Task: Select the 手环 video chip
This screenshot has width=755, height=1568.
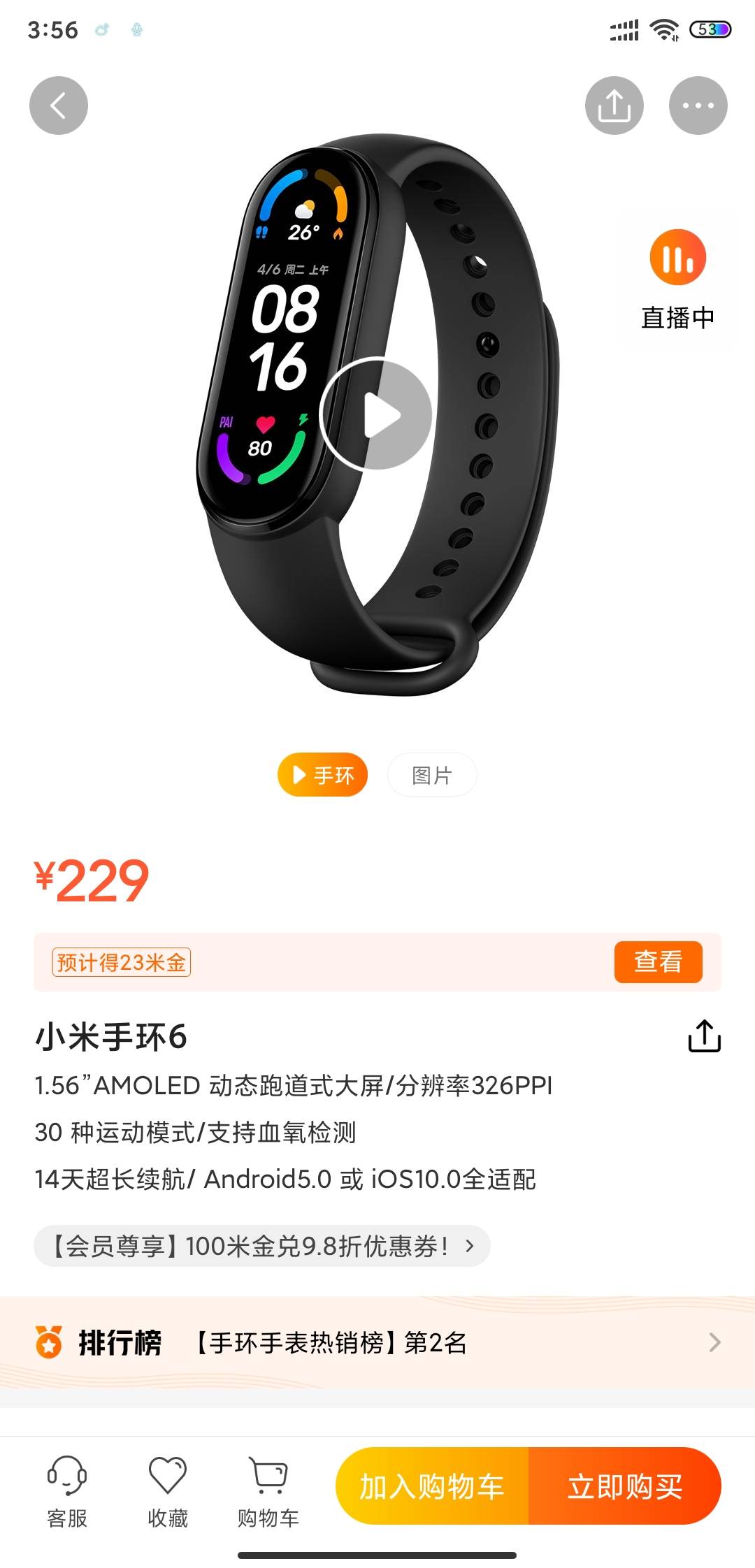Action: (x=323, y=775)
